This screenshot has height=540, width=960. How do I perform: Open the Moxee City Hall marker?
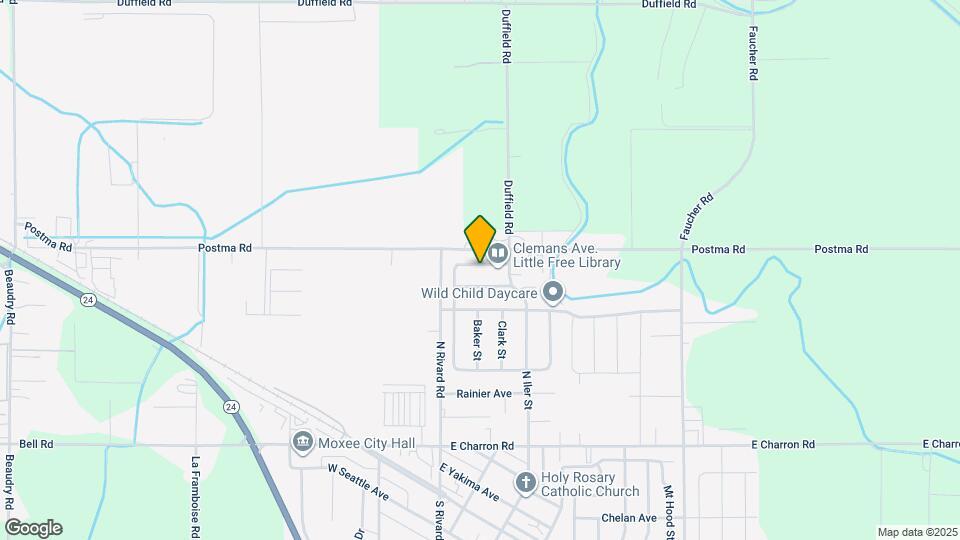tap(302, 443)
